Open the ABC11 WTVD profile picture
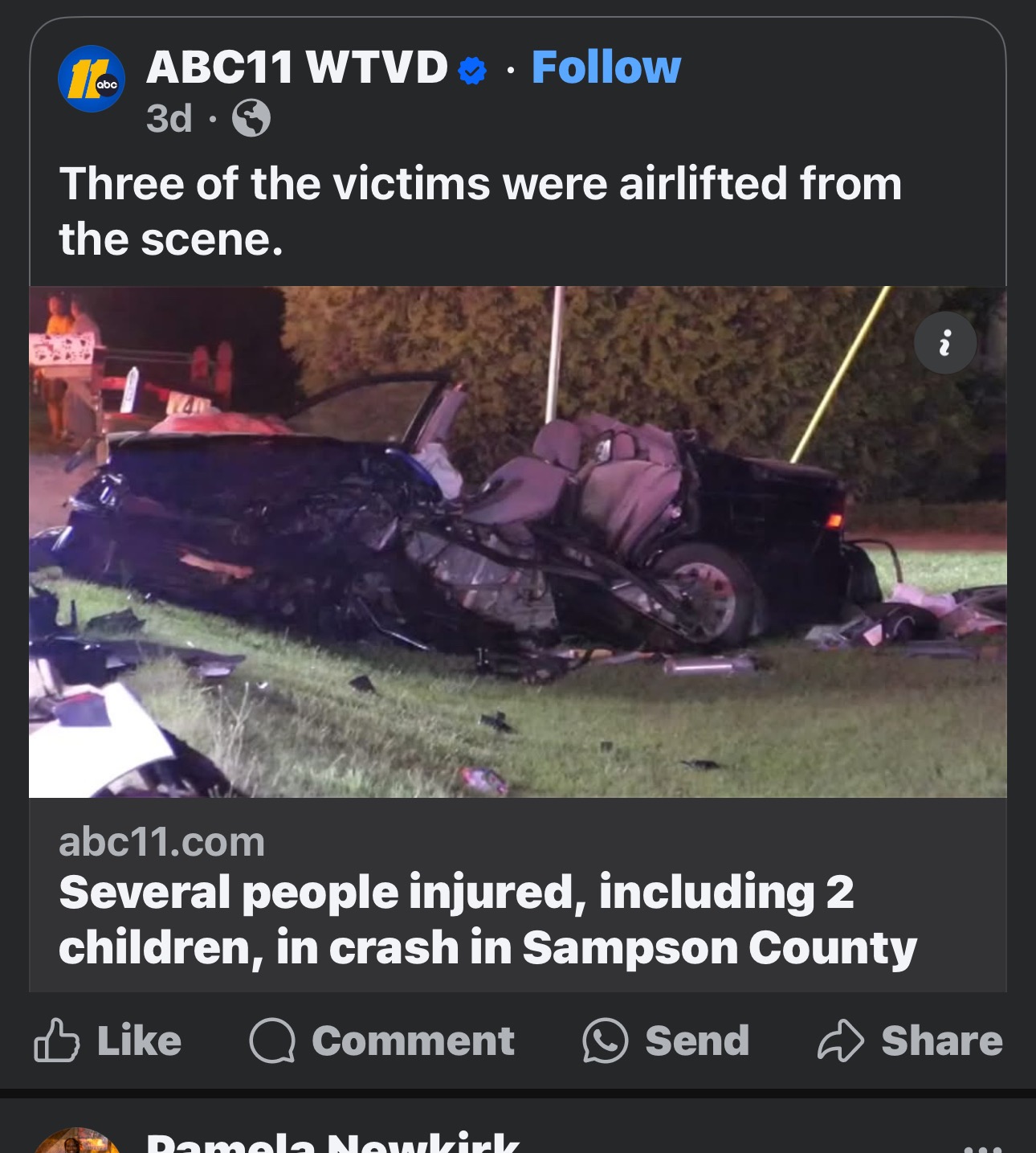Viewport: 1036px width, 1153px height. [x=92, y=79]
